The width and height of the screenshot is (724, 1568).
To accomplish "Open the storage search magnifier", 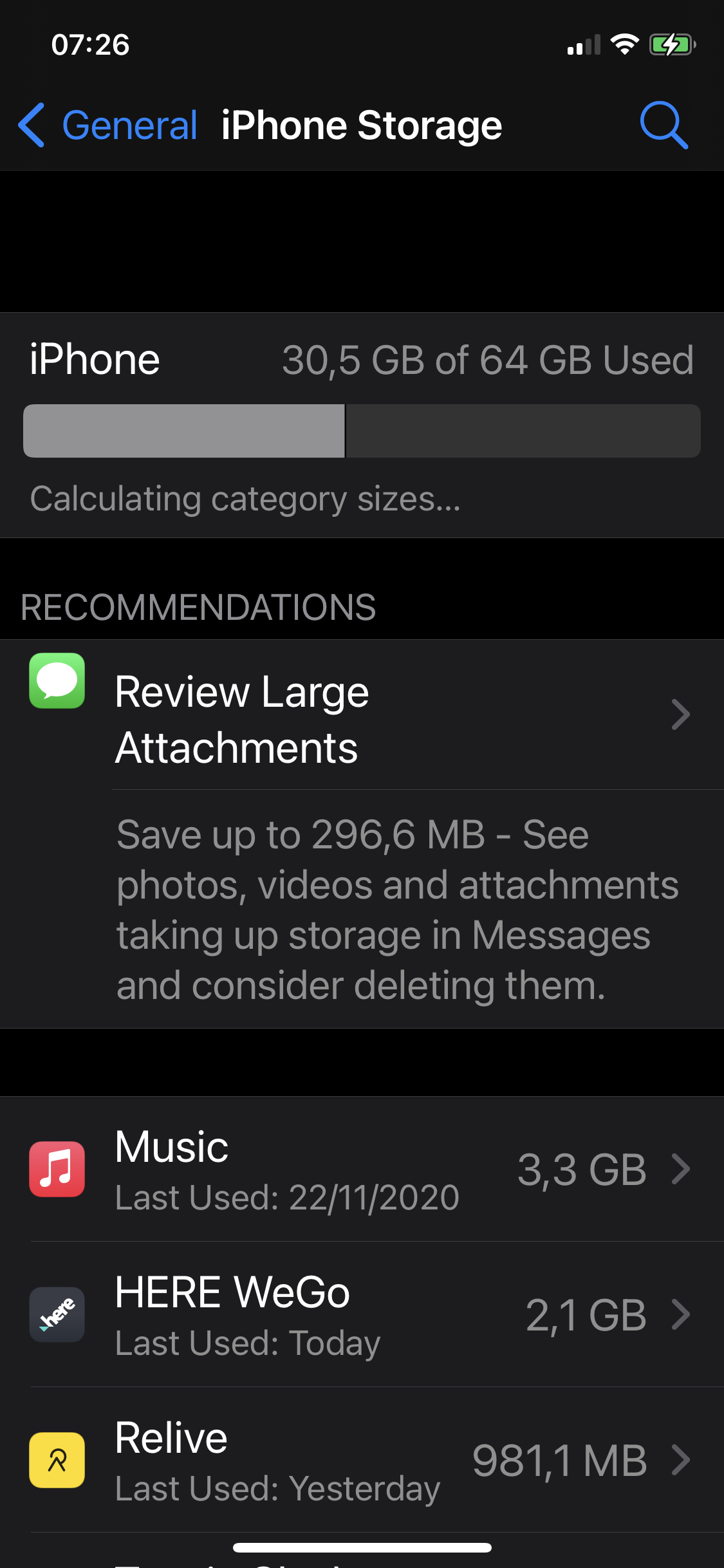I will 664,125.
